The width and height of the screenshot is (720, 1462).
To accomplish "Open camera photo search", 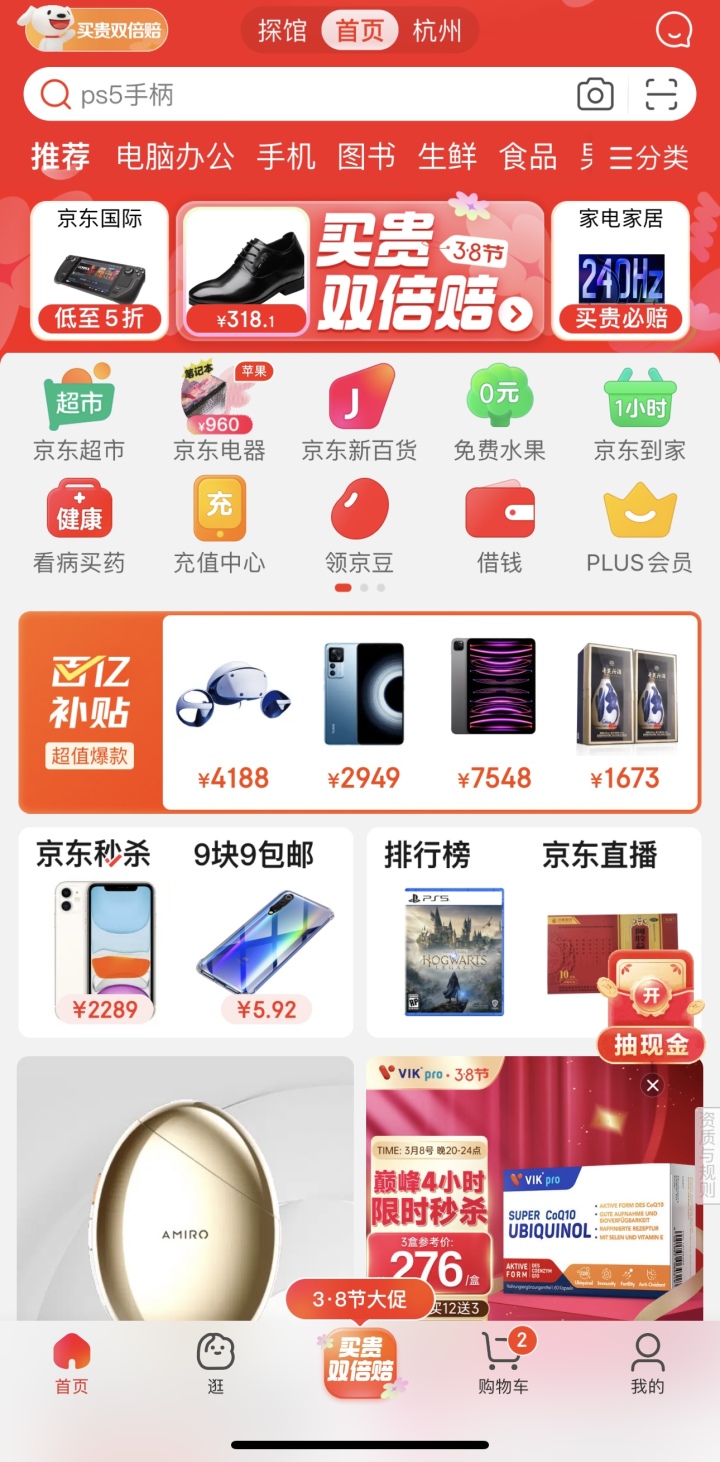I will (595, 95).
